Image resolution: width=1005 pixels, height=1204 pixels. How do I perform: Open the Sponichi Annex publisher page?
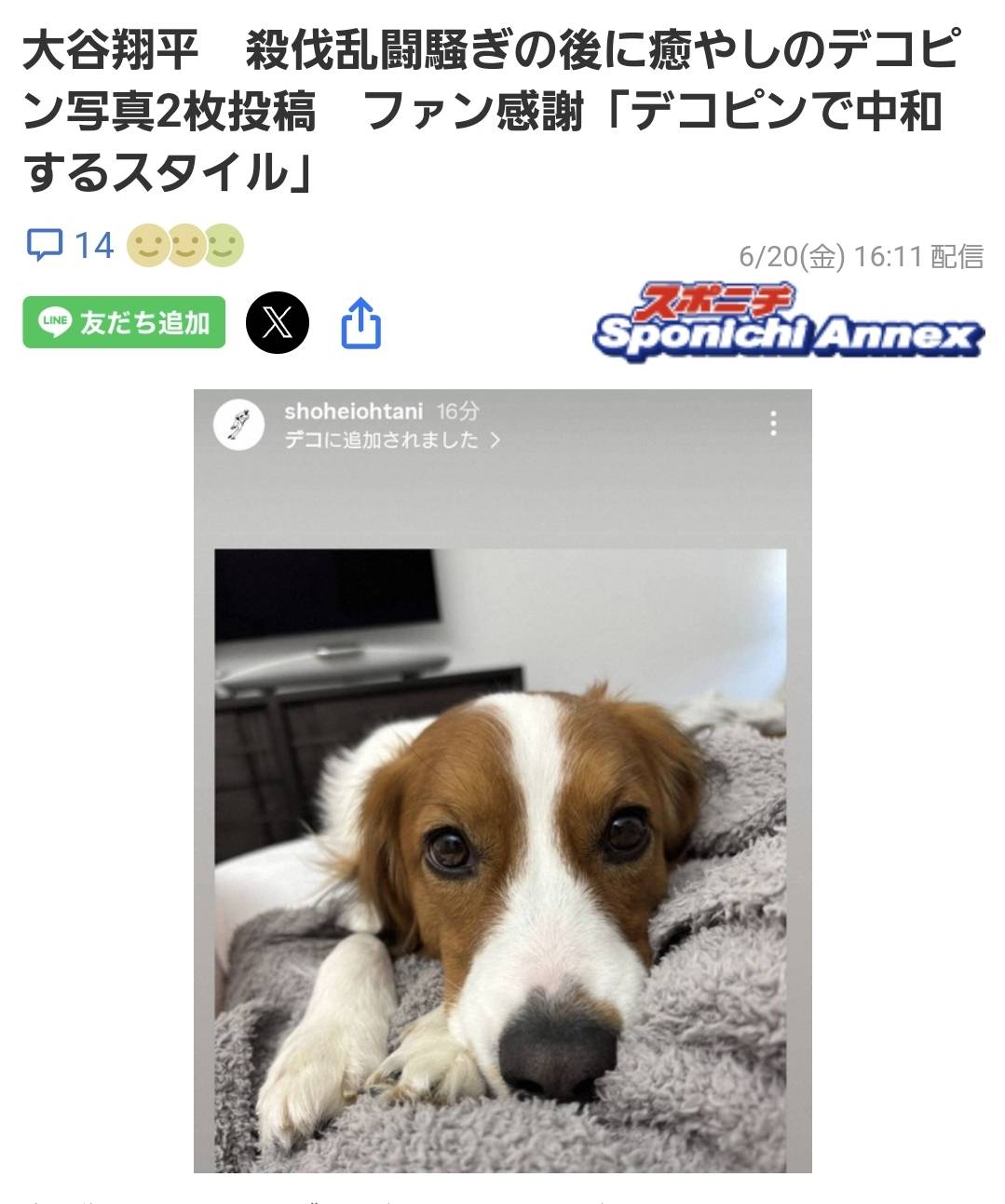[788, 321]
